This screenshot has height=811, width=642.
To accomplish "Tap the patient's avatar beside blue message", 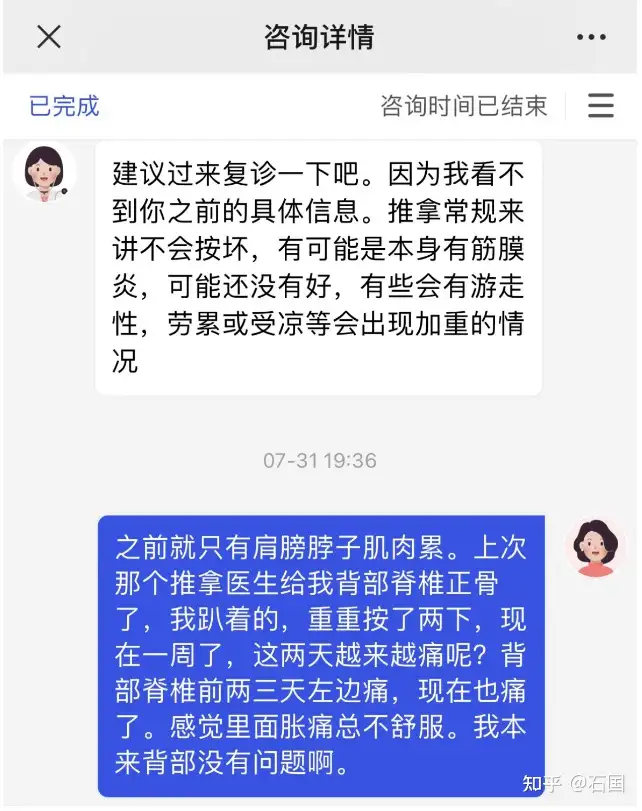I will tap(596, 547).
